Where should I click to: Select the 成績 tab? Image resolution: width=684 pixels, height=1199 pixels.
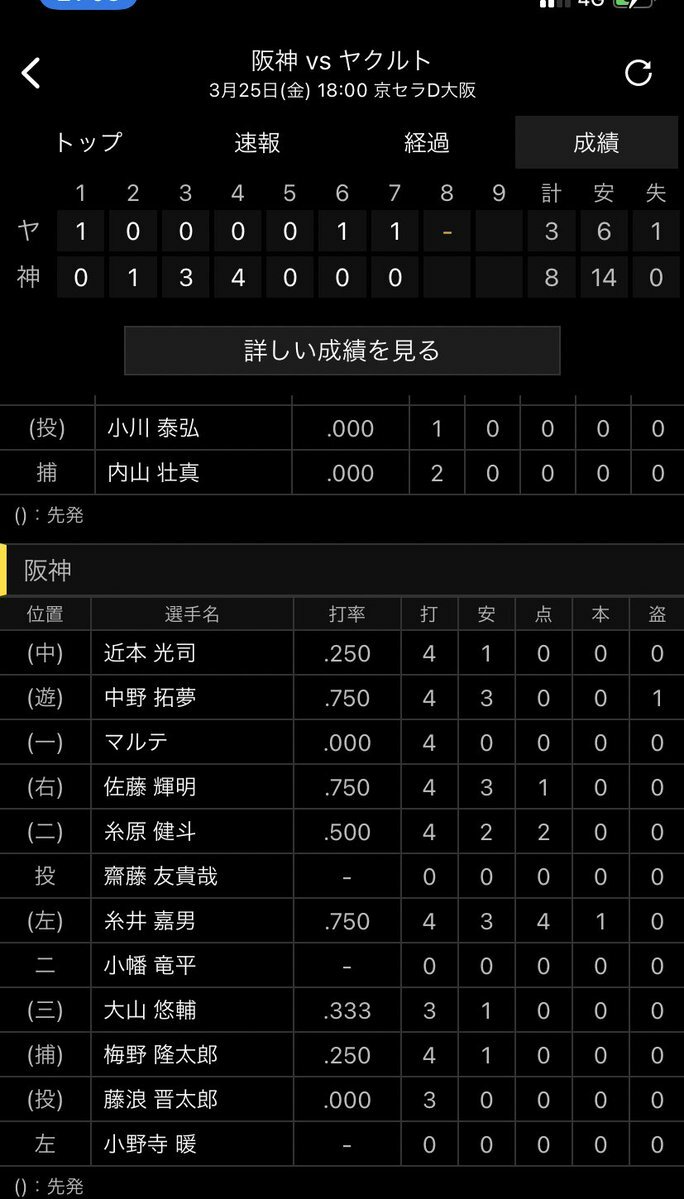click(x=596, y=143)
